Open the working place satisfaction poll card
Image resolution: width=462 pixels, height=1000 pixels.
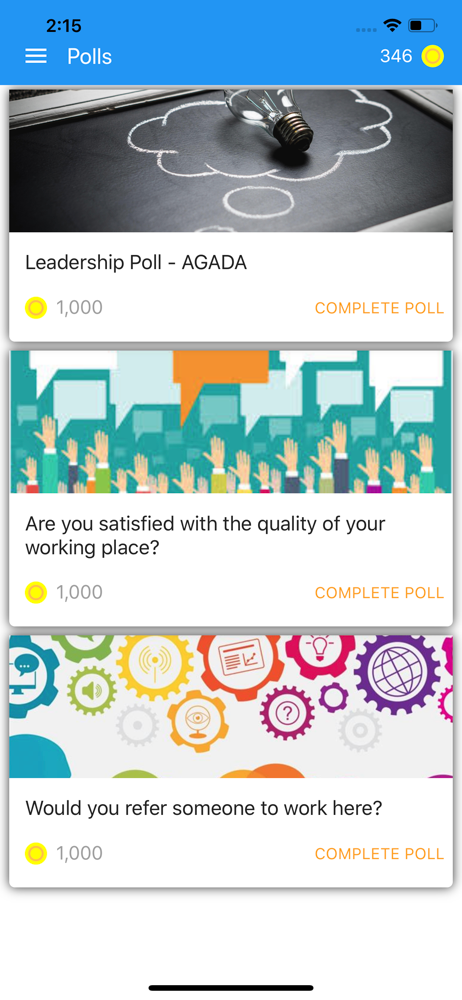pos(231,488)
